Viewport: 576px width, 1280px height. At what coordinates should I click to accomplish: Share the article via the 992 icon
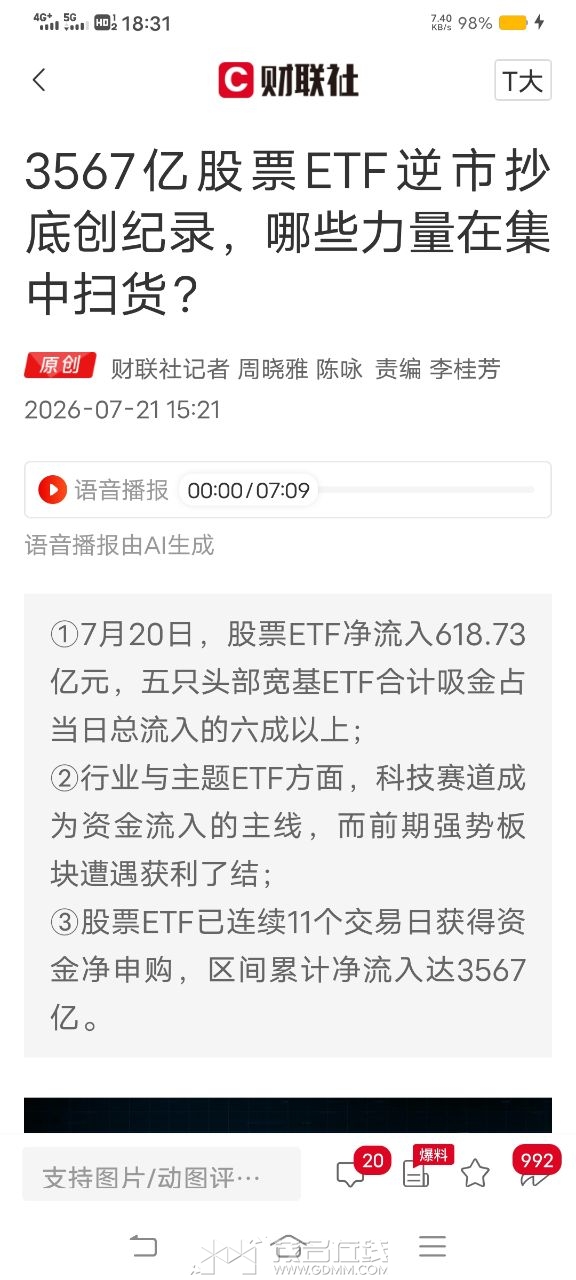(x=532, y=1172)
